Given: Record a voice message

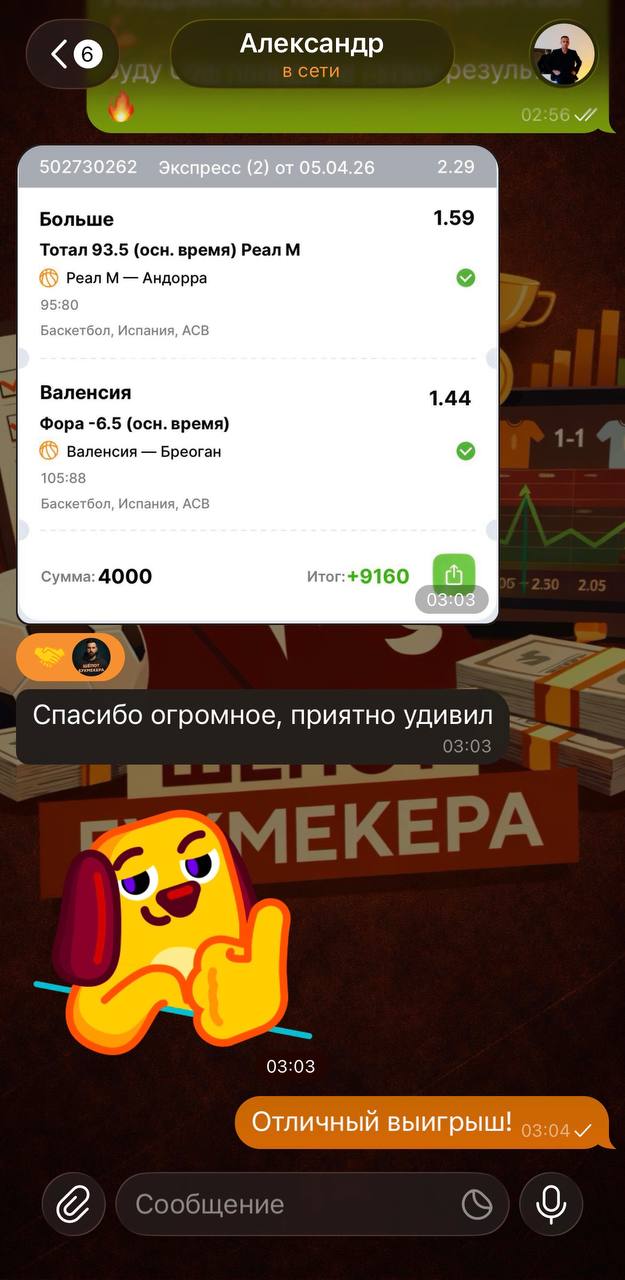Looking at the screenshot, I should tap(551, 1204).
